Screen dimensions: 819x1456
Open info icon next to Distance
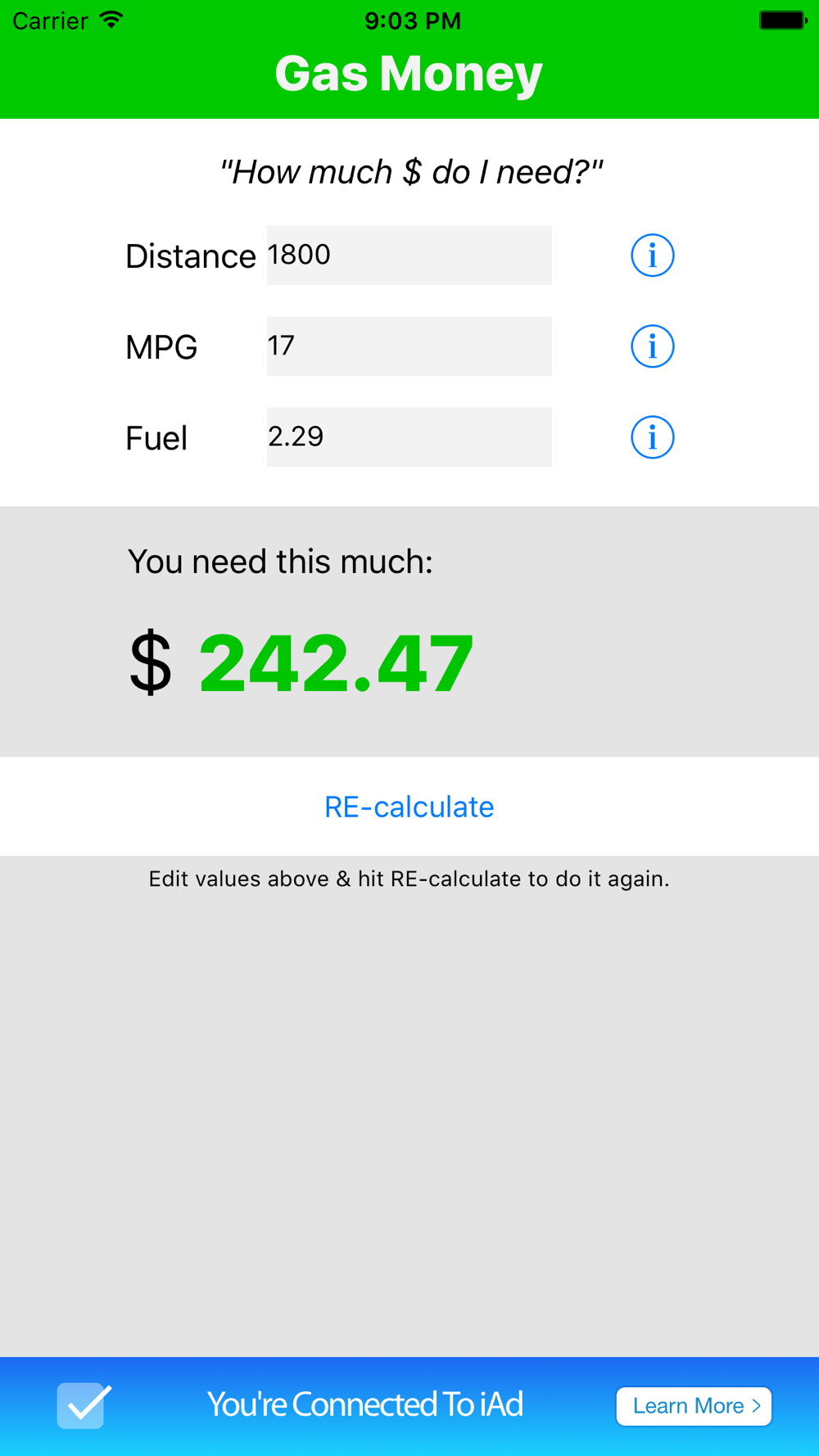(652, 255)
